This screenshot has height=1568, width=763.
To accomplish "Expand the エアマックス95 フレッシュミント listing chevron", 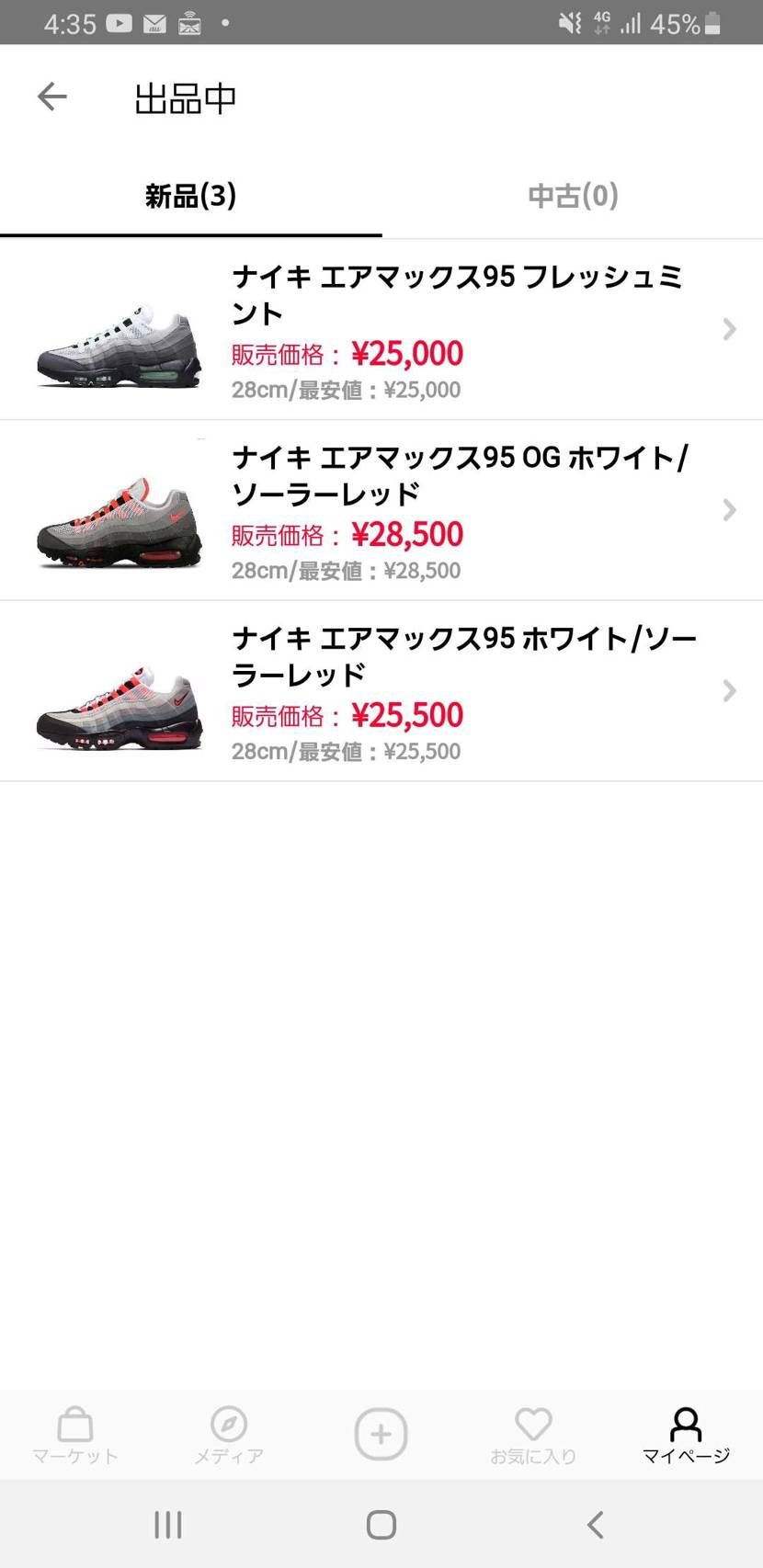I will 729,329.
